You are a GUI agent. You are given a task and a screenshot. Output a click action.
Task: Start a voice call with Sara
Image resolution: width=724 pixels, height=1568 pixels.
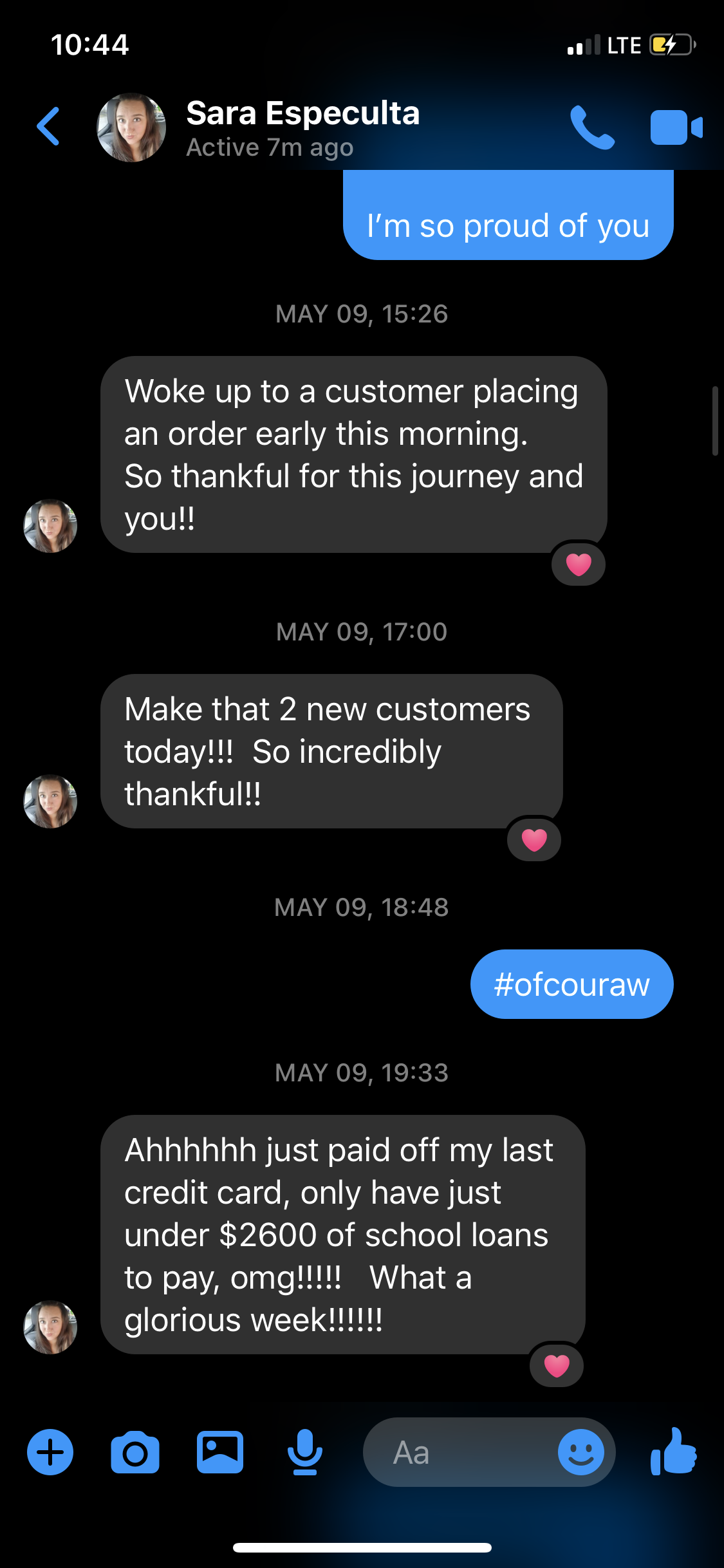click(x=591, y=127)
